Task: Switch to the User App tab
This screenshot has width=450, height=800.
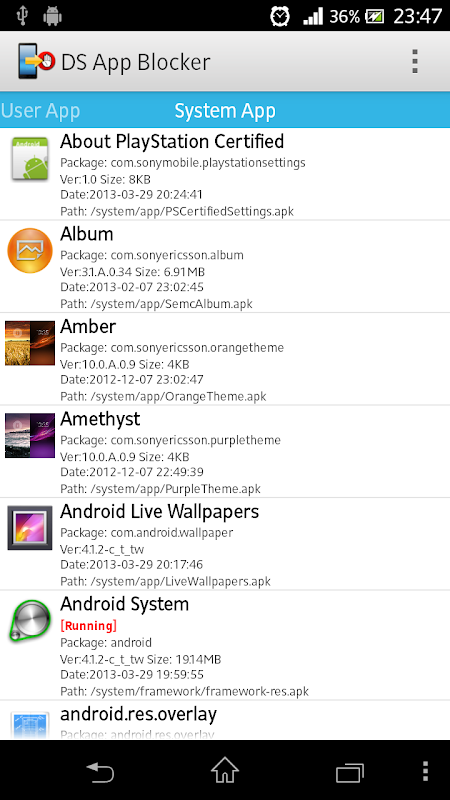Action: (40, 111)
